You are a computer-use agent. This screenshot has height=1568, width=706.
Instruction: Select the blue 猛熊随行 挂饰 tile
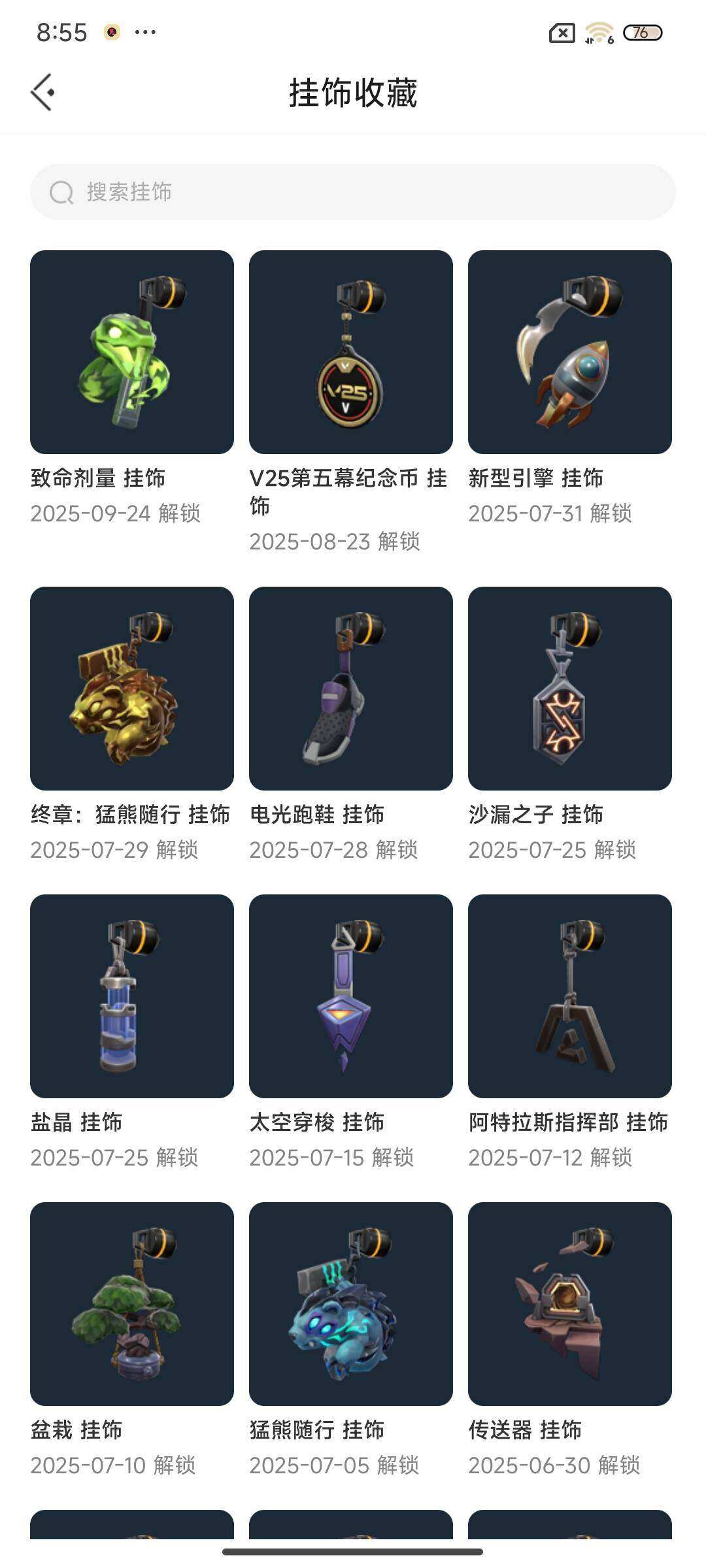[351, 1304]
